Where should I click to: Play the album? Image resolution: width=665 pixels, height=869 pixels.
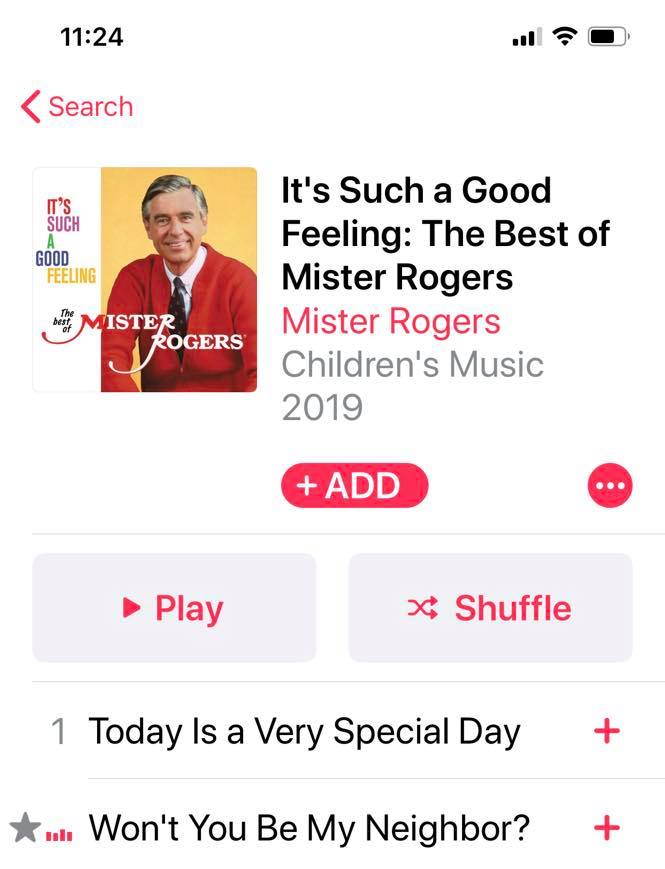pos(174,608)
